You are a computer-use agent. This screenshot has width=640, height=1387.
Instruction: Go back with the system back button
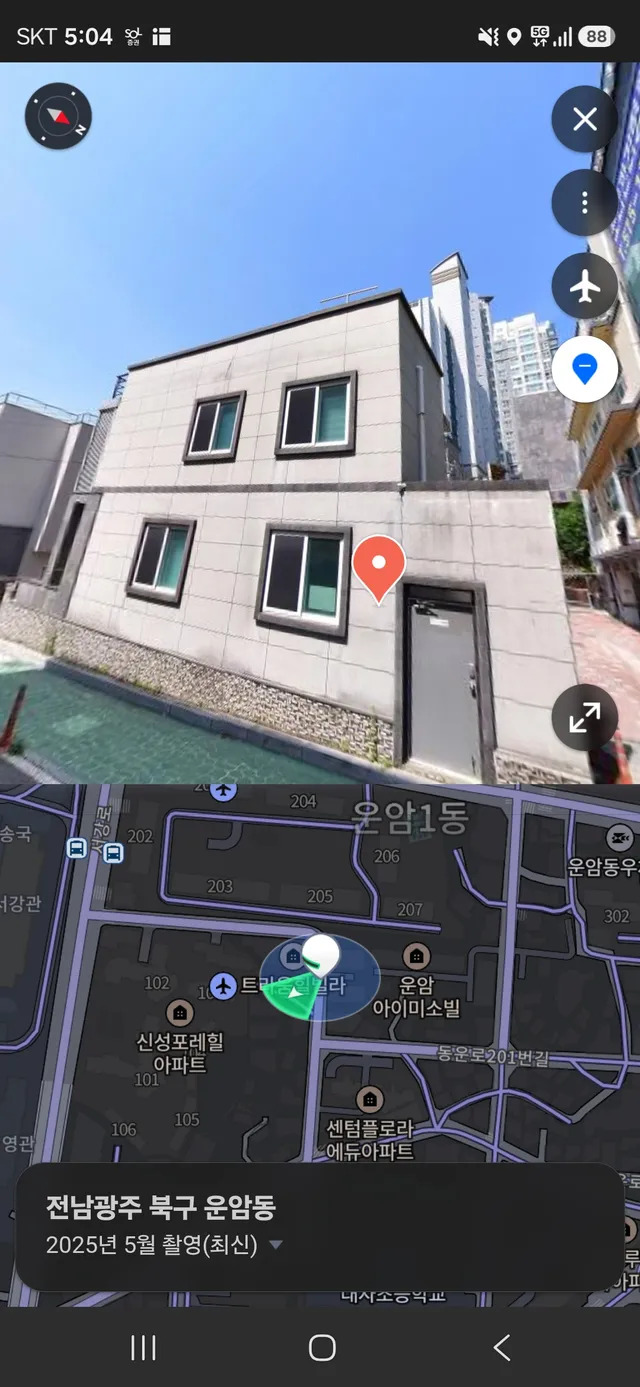pyautogui.click(x=502, y=1347)
